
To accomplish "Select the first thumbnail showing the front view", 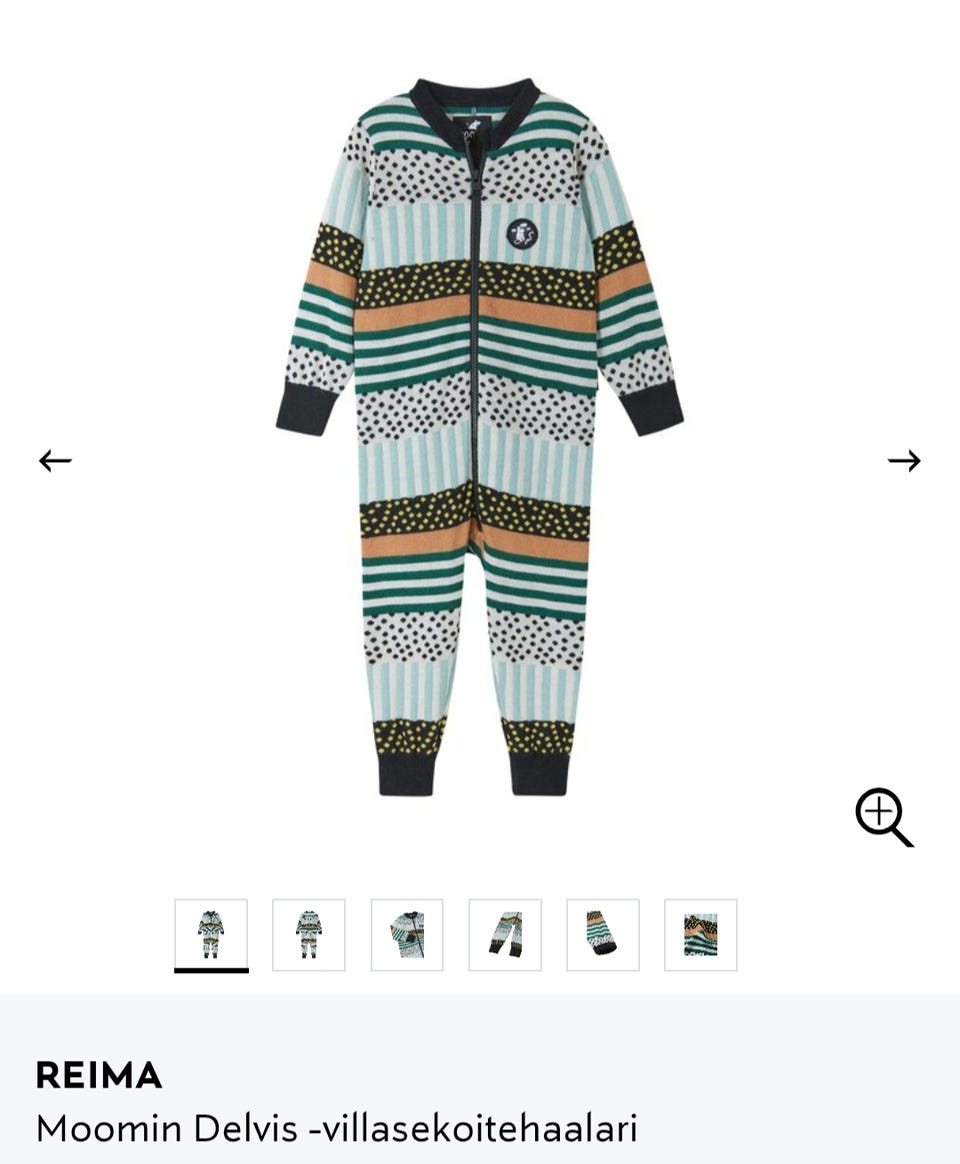I will pos(211,934).
